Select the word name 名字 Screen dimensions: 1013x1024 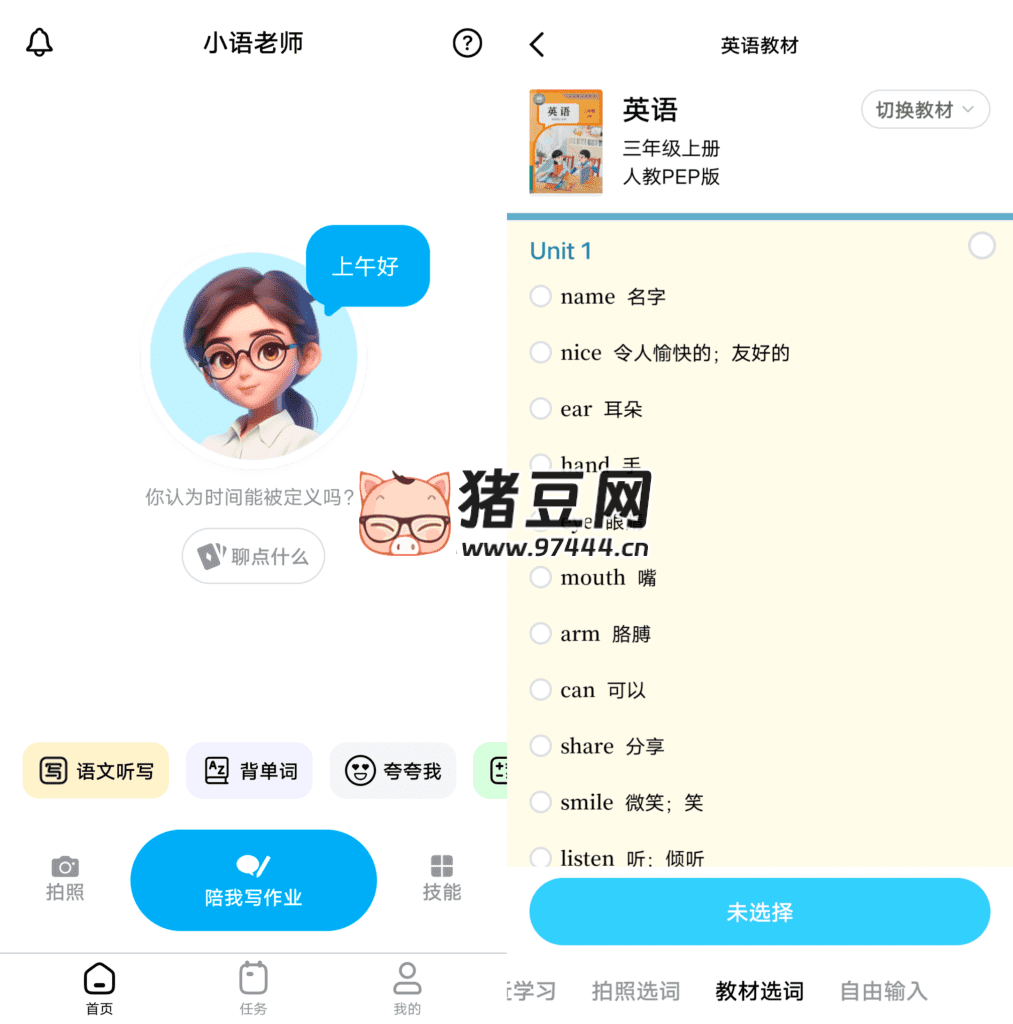pos(541,296)
